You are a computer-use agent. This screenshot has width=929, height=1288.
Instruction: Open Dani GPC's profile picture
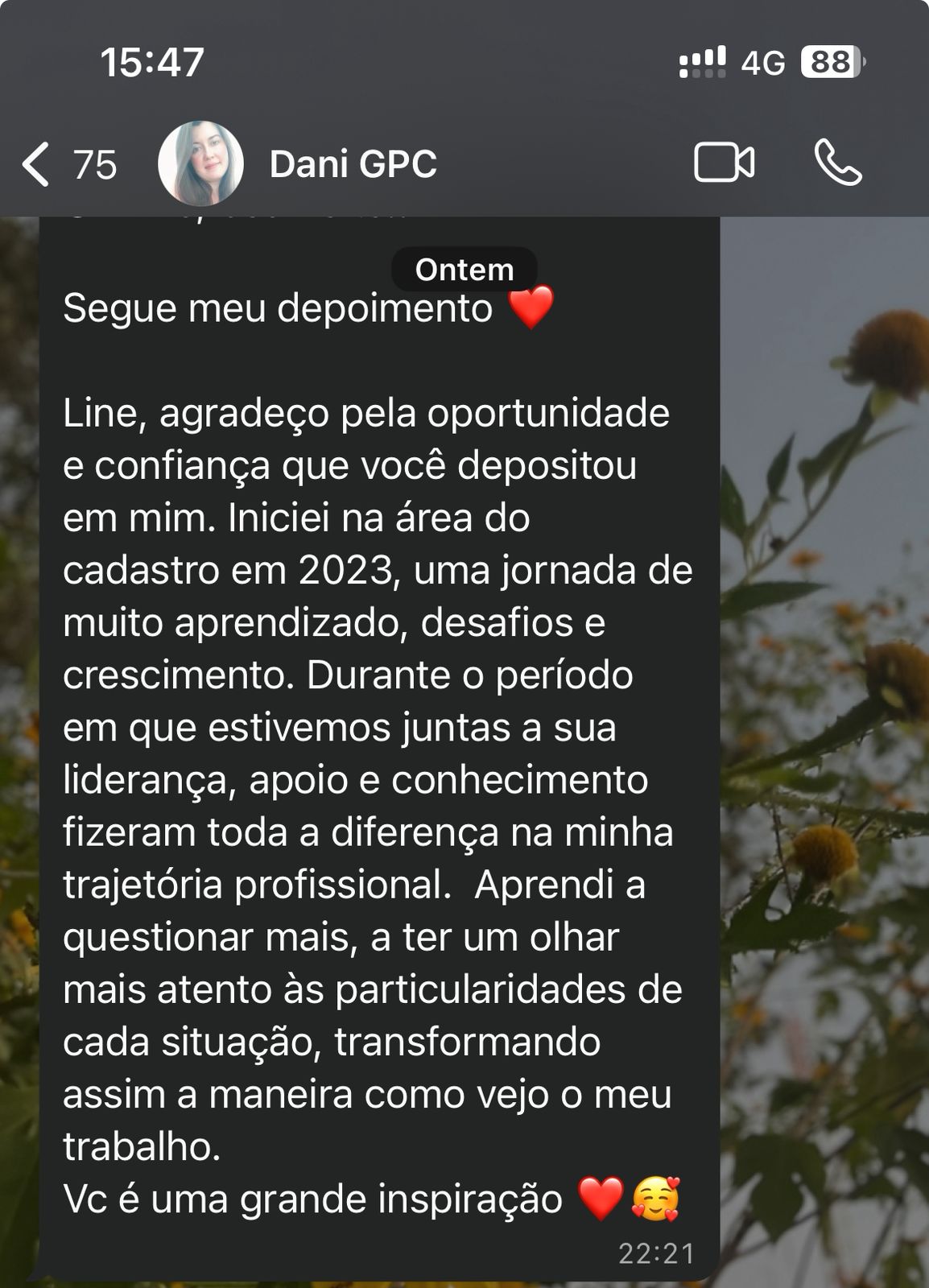pyautogui.click(x=200, y=164)
